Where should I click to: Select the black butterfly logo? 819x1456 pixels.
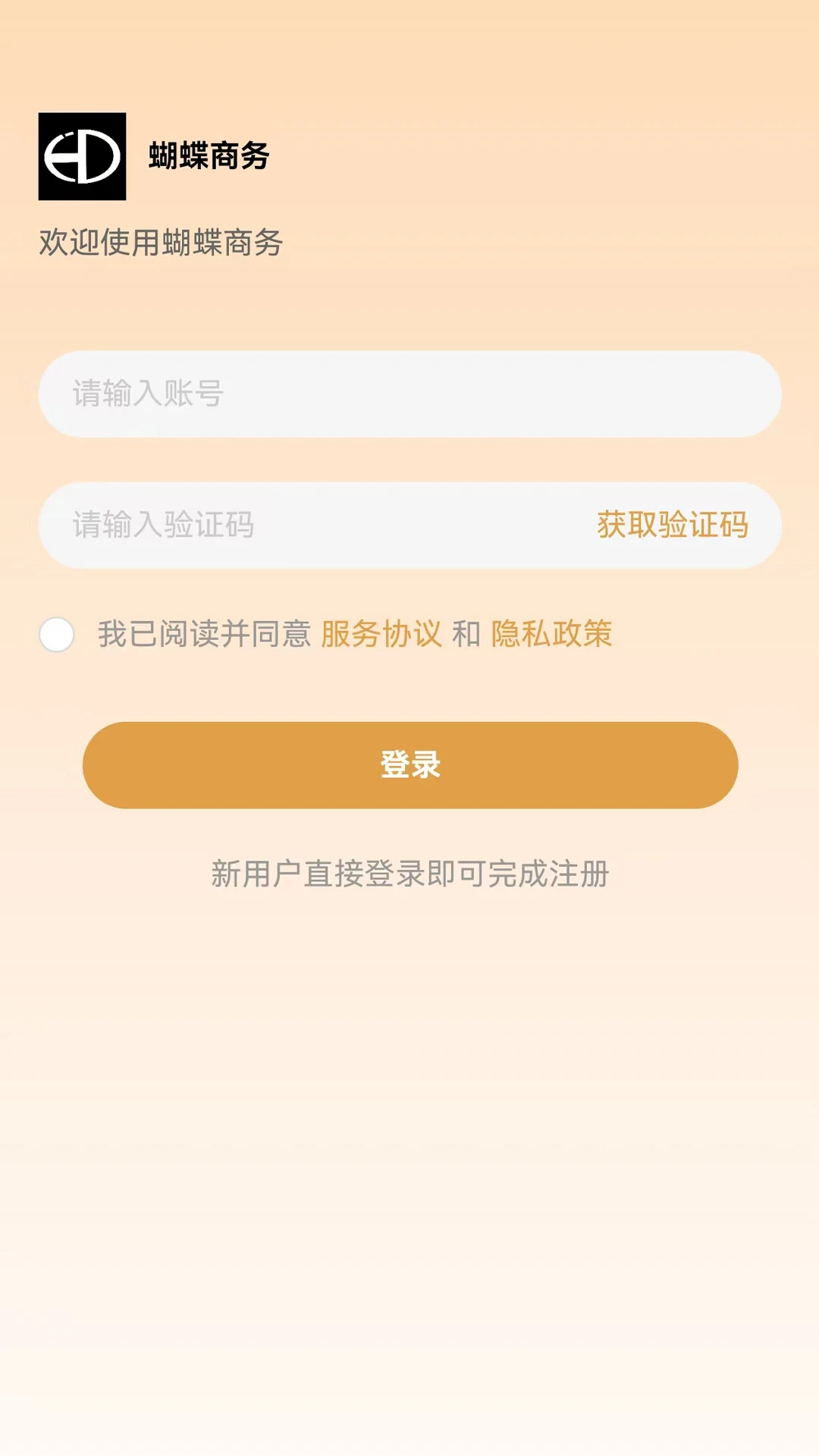(x=83, y=157)
